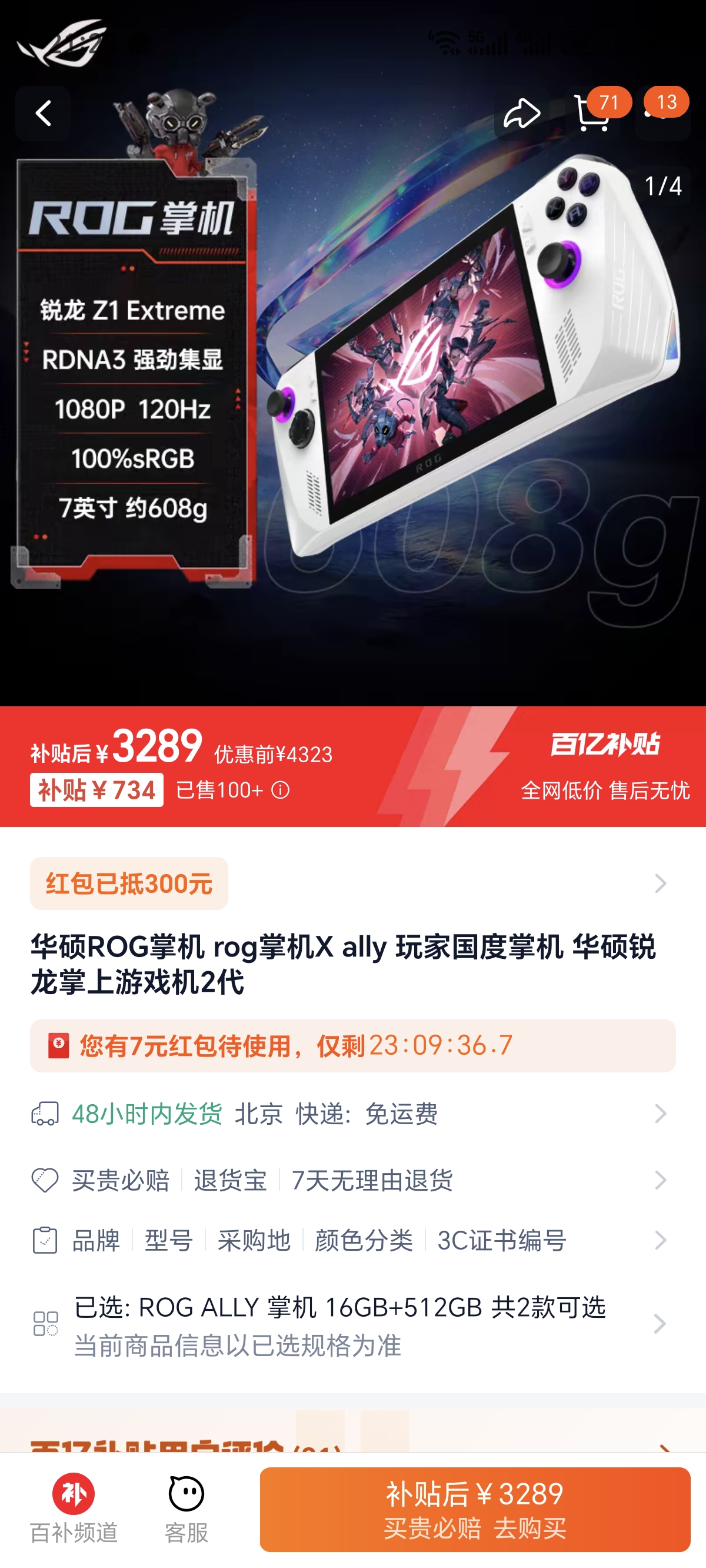
Task: Open the 百补频道 channel
Action: pyautogui.click(x=74, y=1509)
